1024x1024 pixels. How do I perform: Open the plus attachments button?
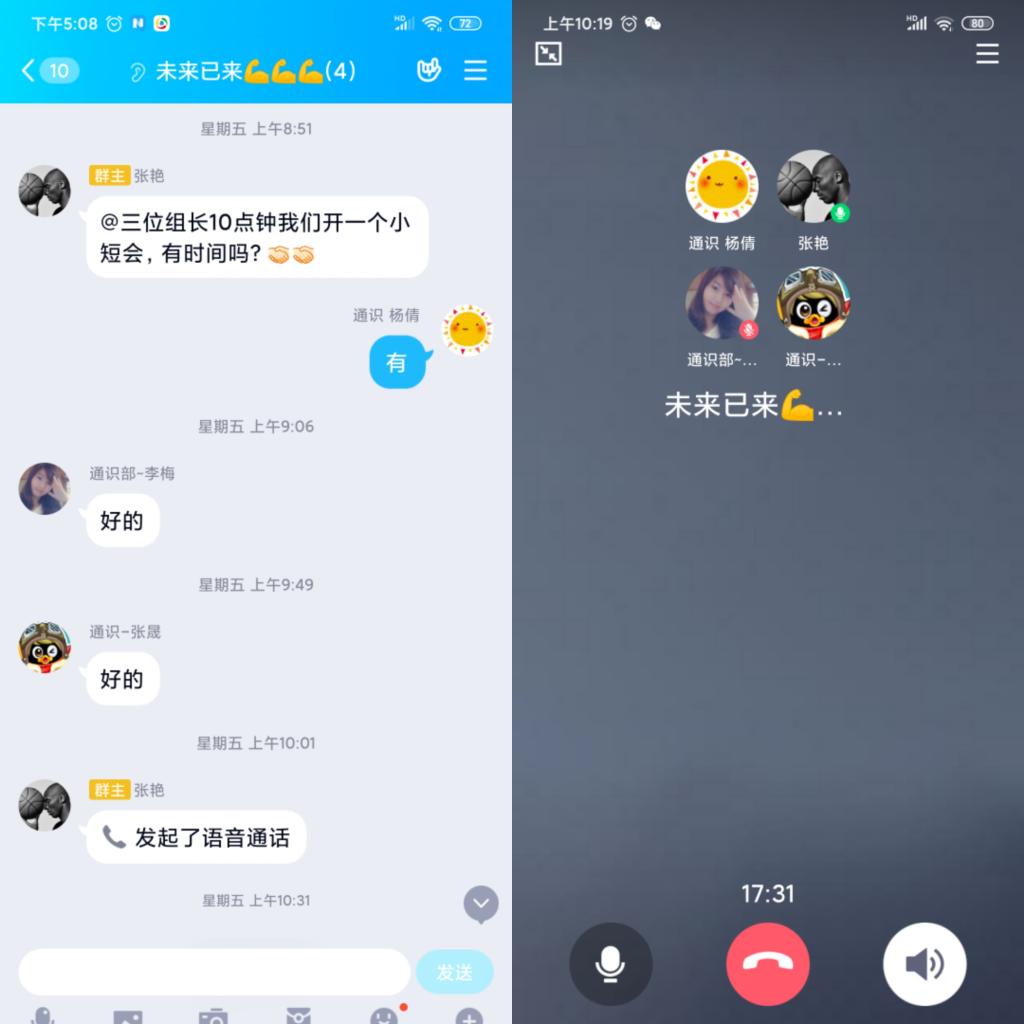(x=469, y=1016)
